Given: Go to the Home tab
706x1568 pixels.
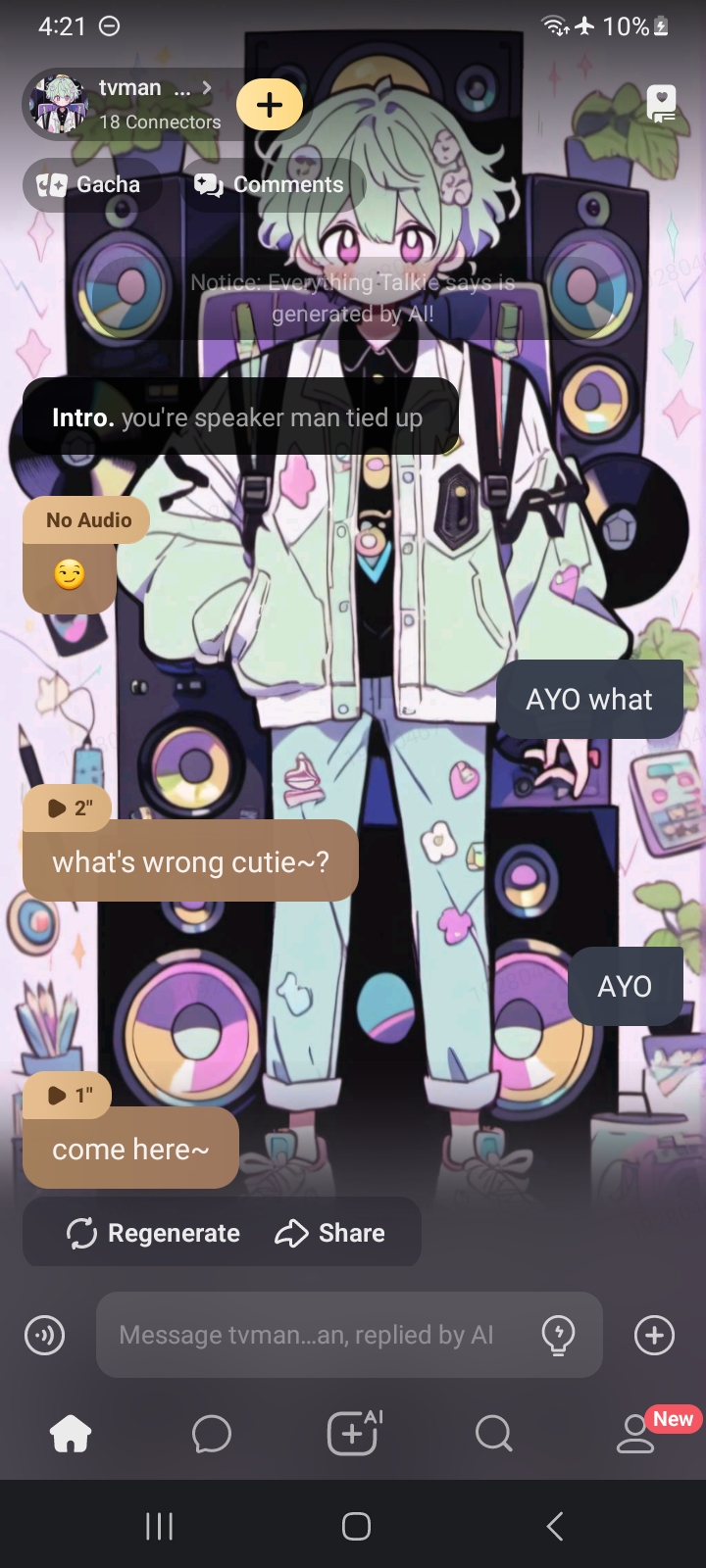Looking at the screenshot, I should click(71, 1435).
